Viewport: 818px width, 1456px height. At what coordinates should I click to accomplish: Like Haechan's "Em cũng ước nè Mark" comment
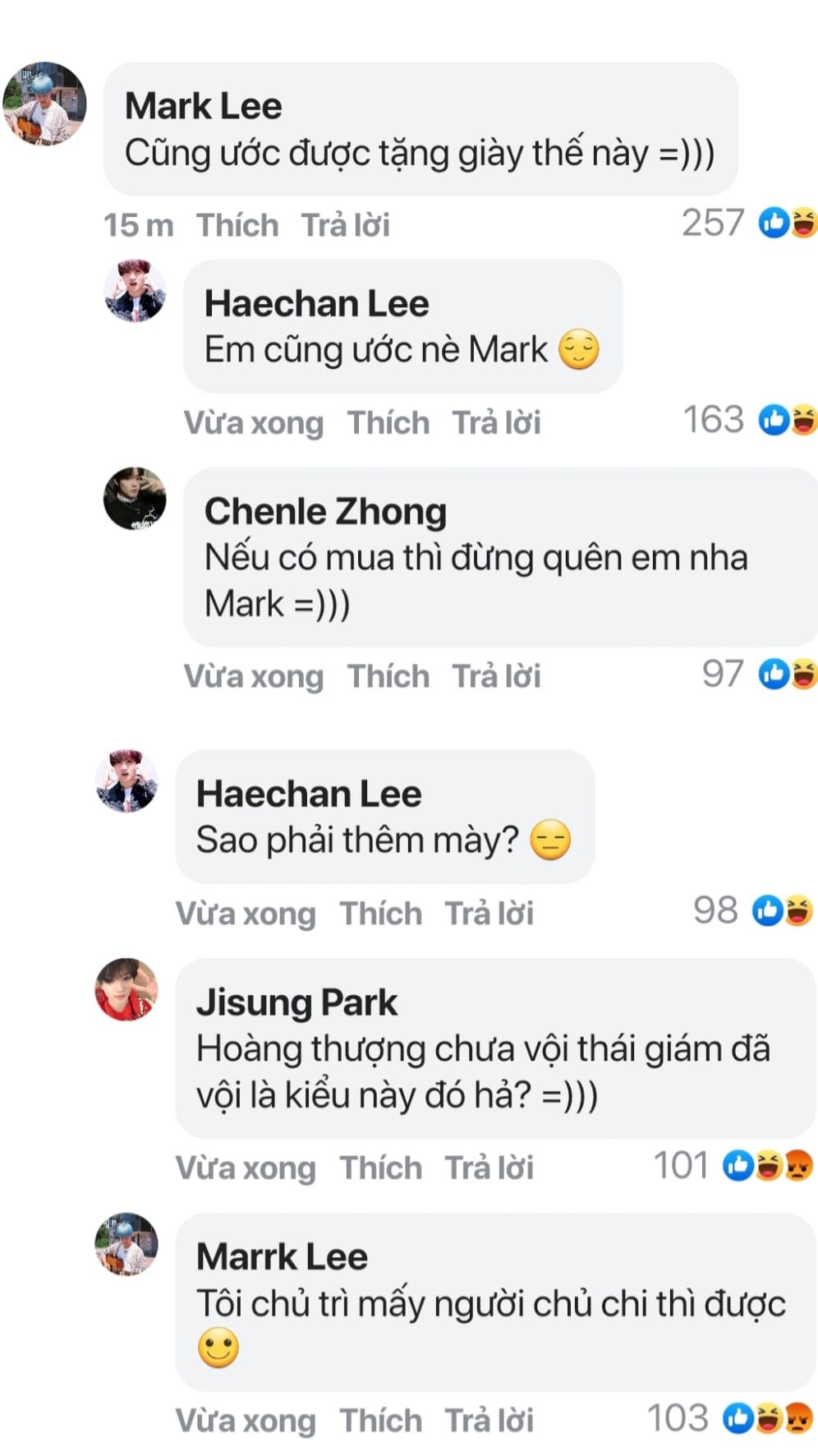tap(388, 423)
